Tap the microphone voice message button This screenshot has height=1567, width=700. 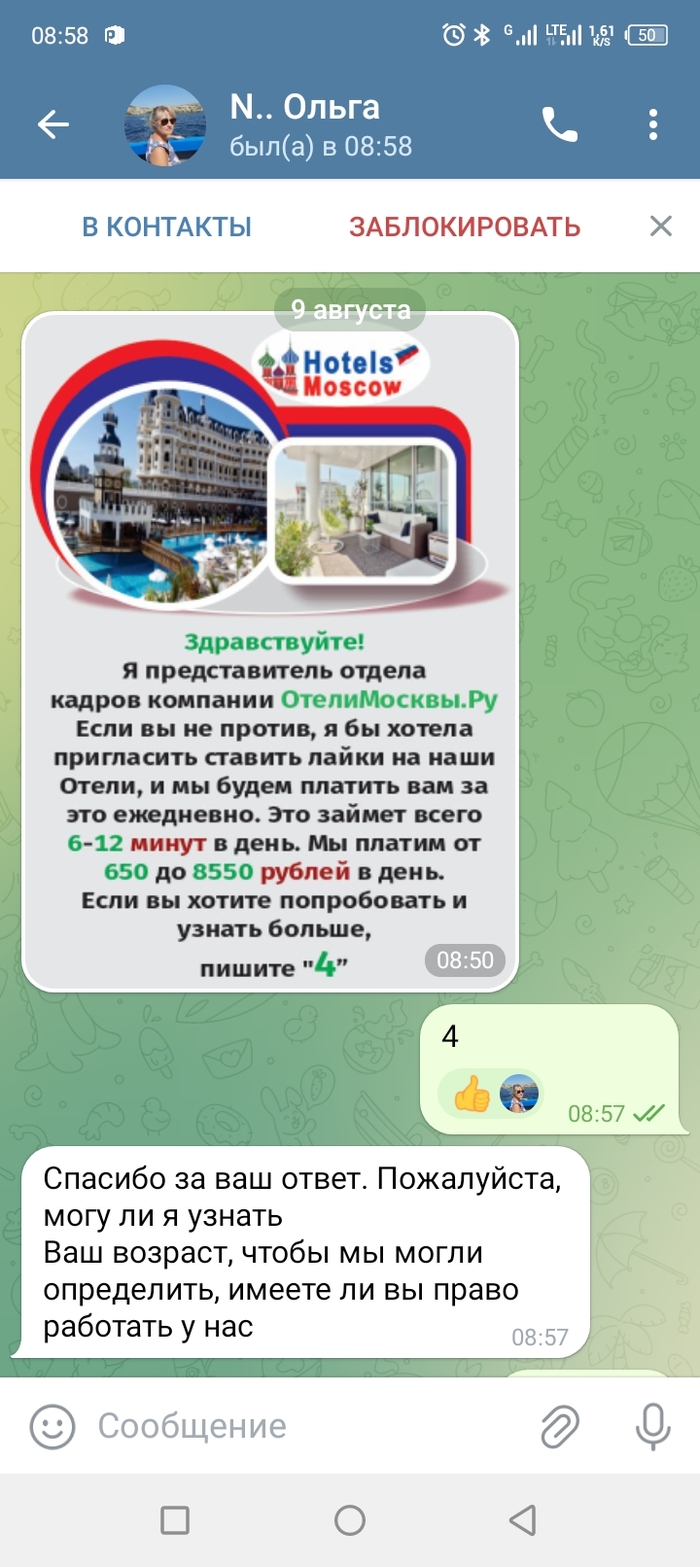point(653,1425)
